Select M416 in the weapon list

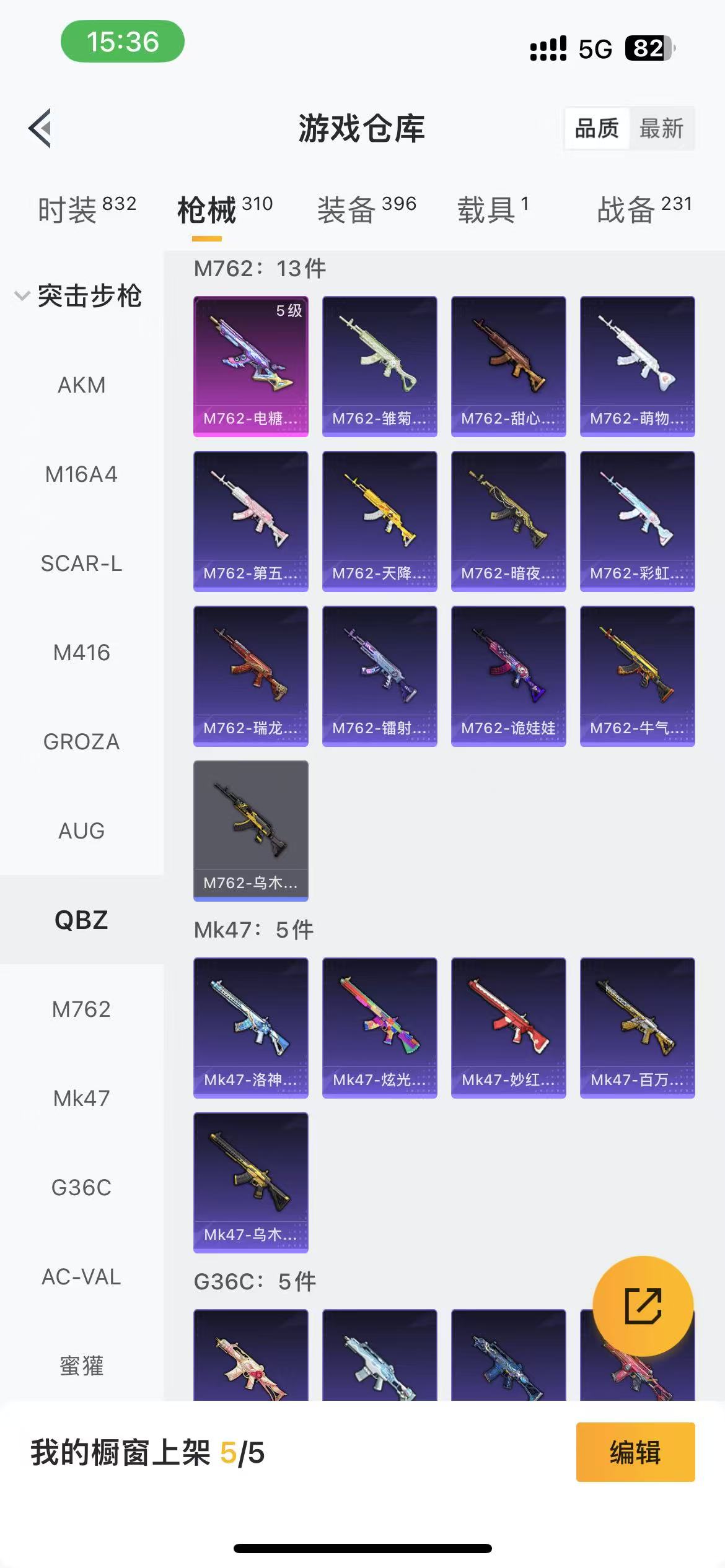(81, 653)
